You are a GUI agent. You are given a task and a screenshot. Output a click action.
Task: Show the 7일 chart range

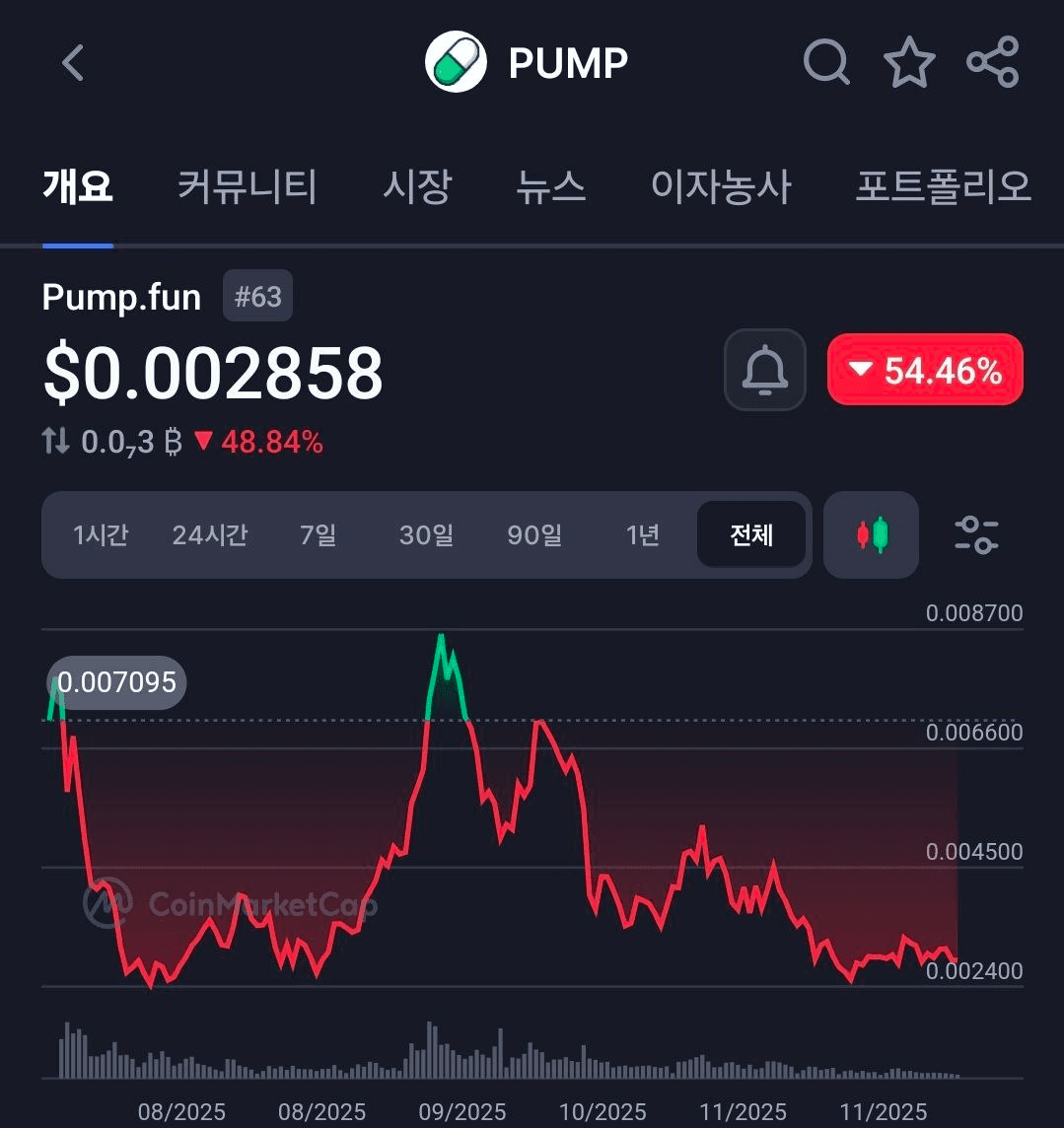(319, 535)
